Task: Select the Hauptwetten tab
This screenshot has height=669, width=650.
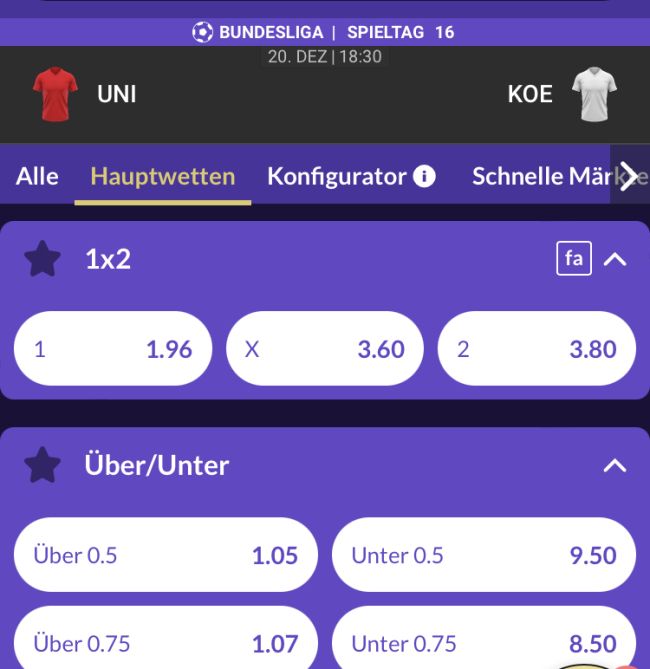Action: (162, 176)
